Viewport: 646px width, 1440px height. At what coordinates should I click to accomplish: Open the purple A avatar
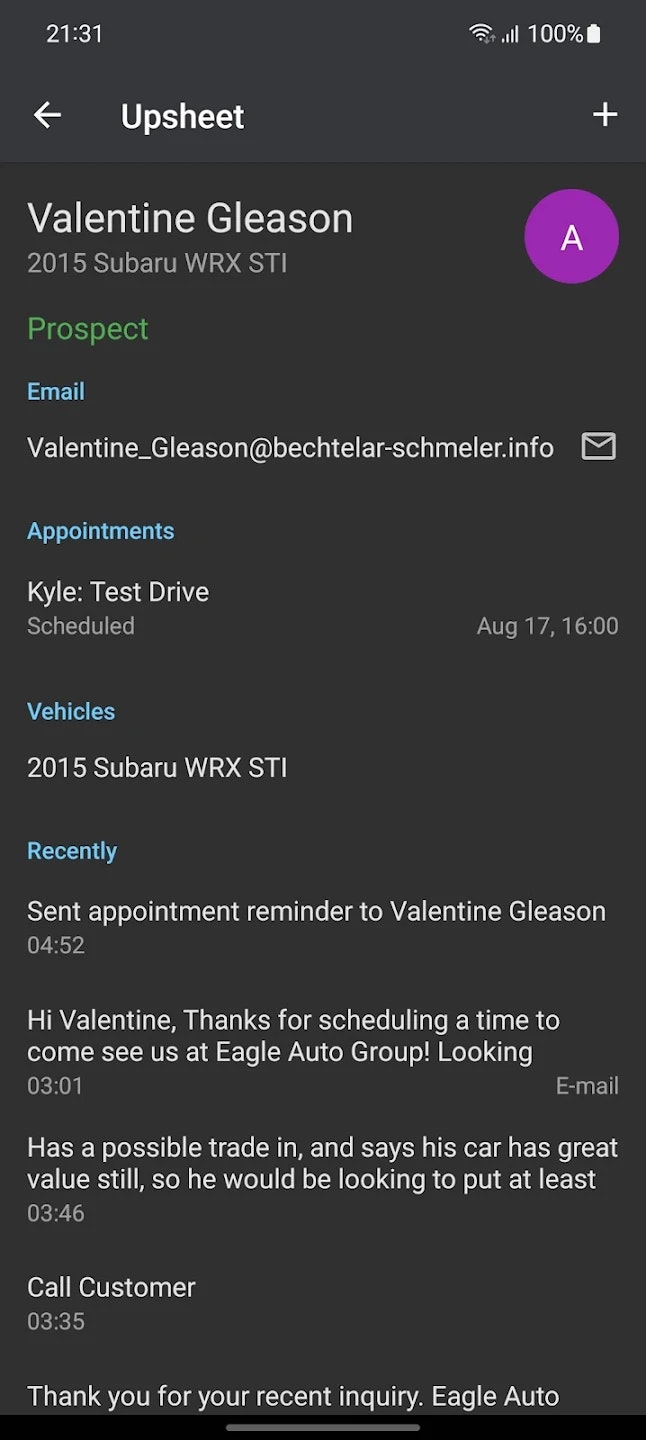[x=571, y=237]
